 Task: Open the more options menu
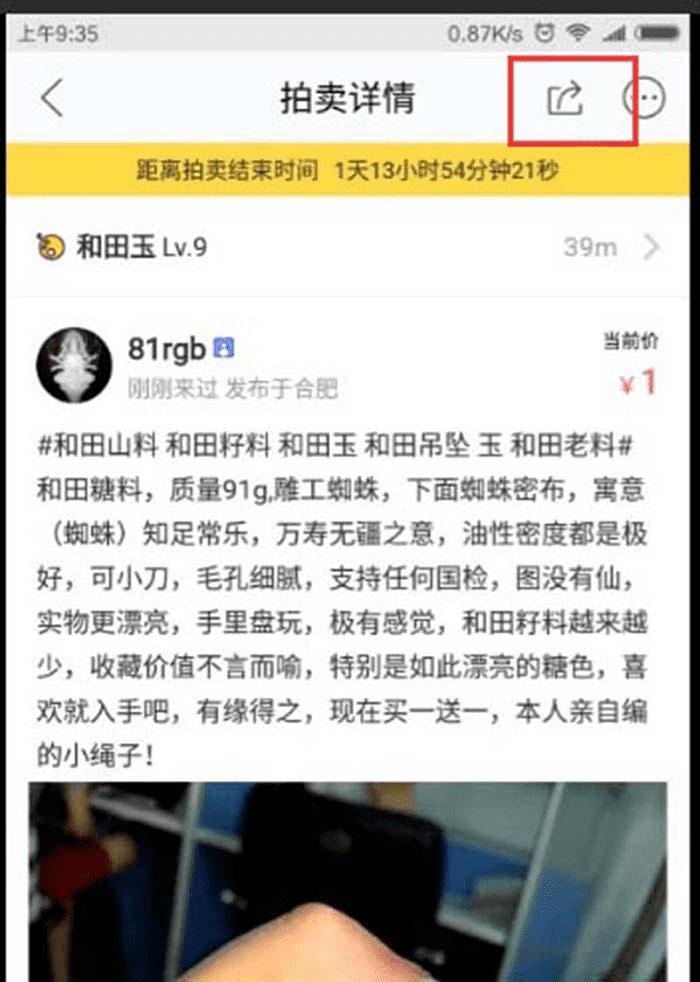[644, 98]
